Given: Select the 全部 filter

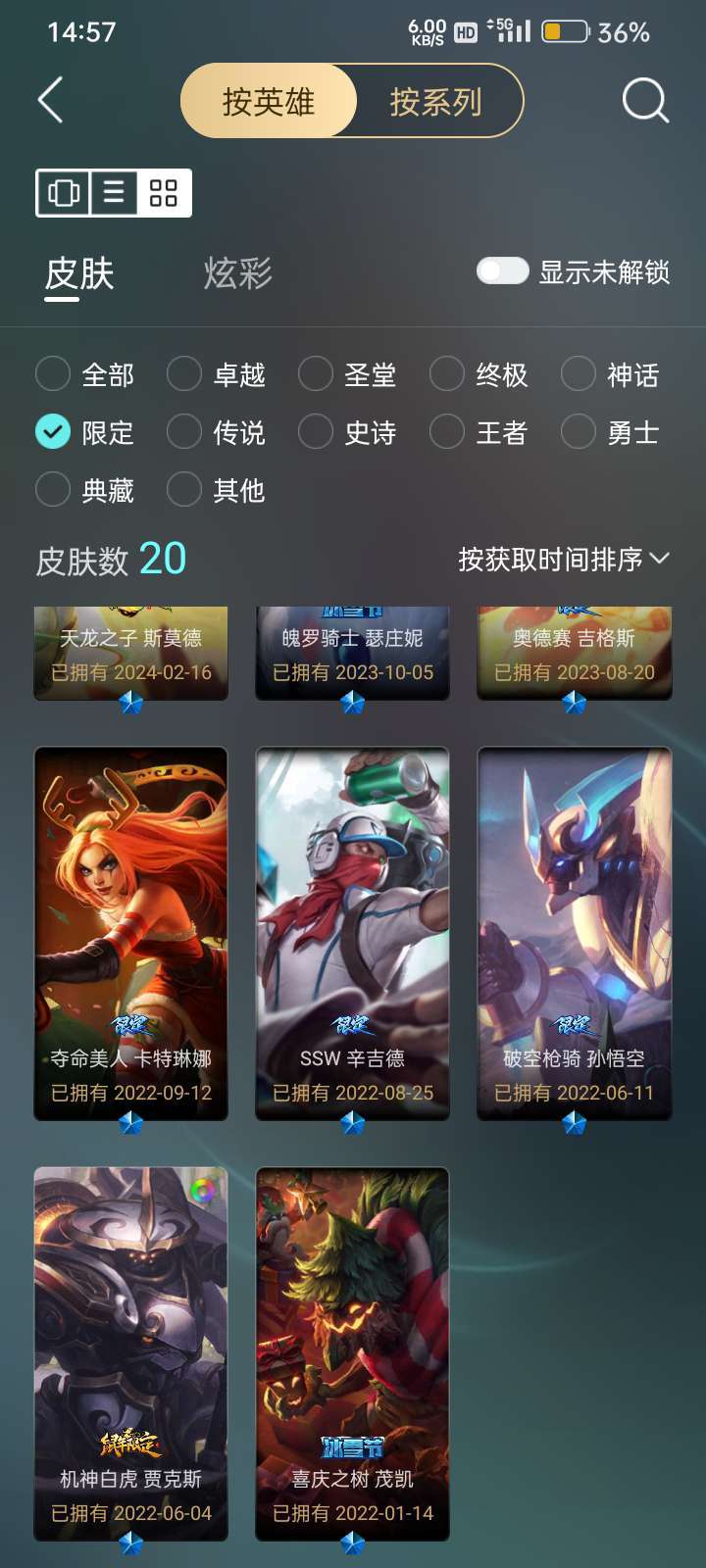Looking at the screenshot, I should (x=85, y=374).
